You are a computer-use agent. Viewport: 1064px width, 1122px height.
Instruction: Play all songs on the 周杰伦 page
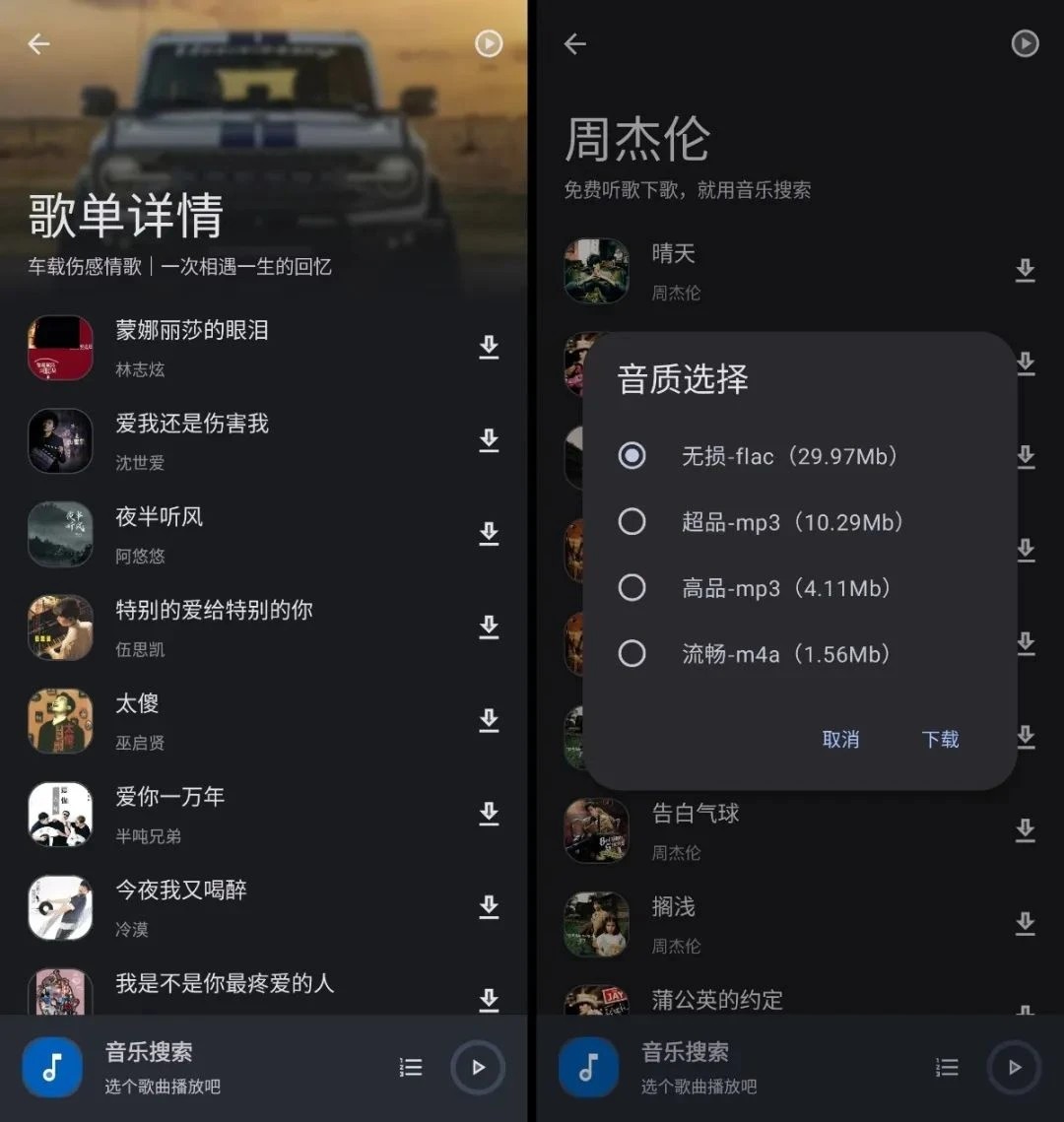coord(1025,44)
